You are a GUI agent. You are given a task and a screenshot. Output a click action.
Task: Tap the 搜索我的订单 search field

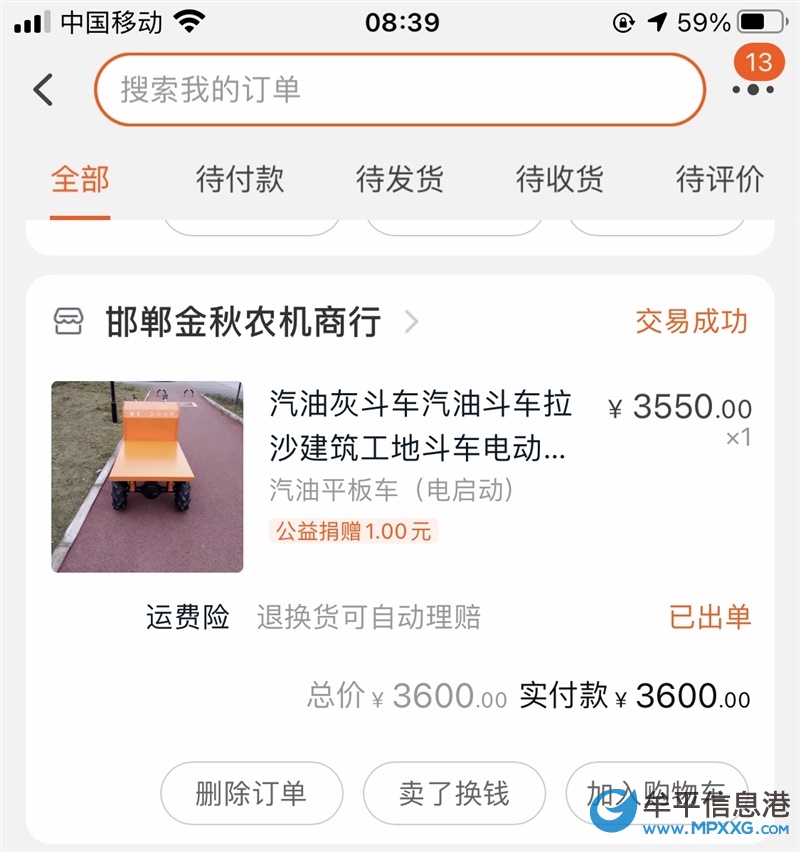tap(400, 90)
